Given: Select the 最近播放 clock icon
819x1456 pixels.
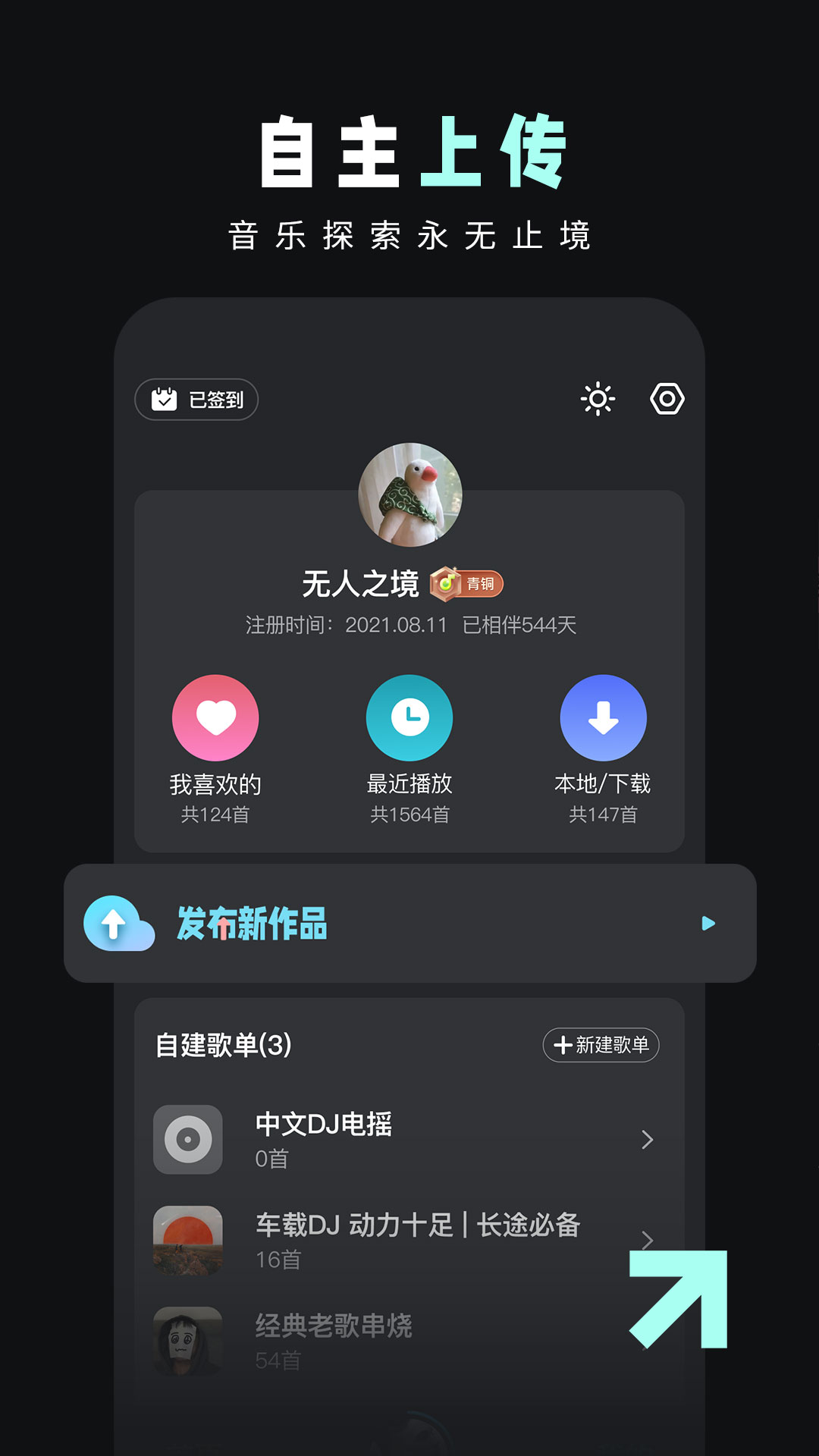Looking at the screenshot, I should (408, 717).
